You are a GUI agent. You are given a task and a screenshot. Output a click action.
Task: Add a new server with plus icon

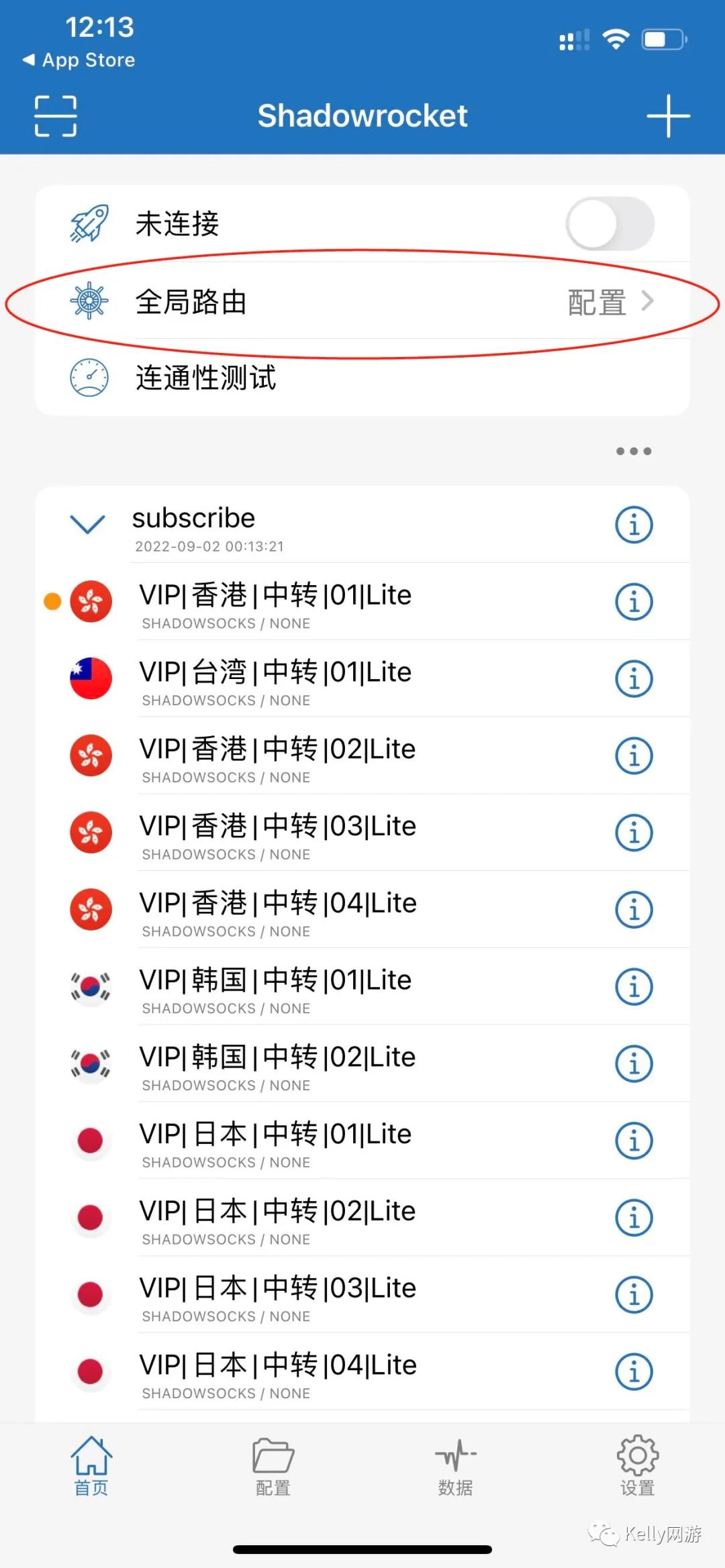tap(668, 116)
